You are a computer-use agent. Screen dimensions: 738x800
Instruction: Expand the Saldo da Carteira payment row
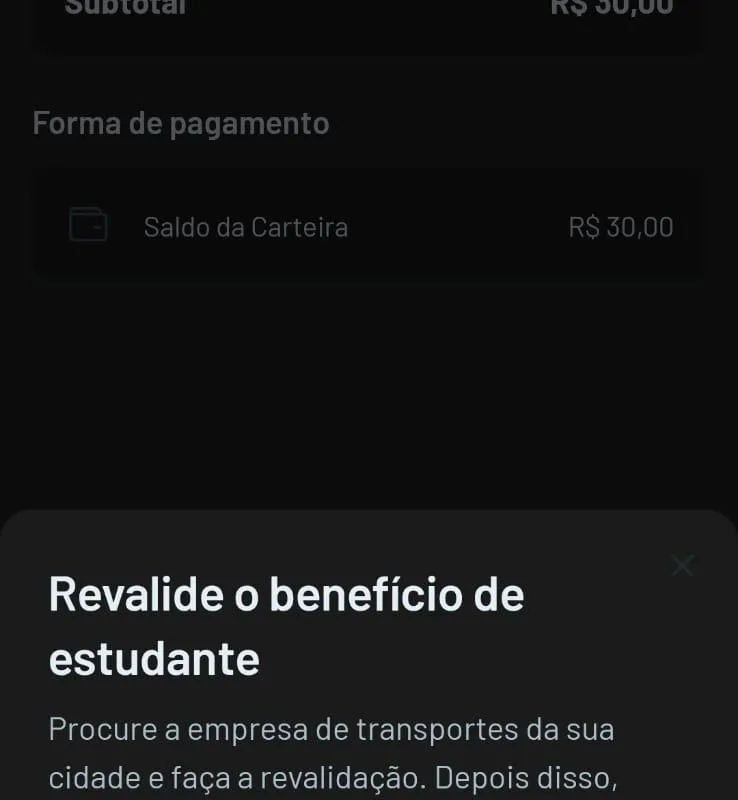(x=369, y=226)
